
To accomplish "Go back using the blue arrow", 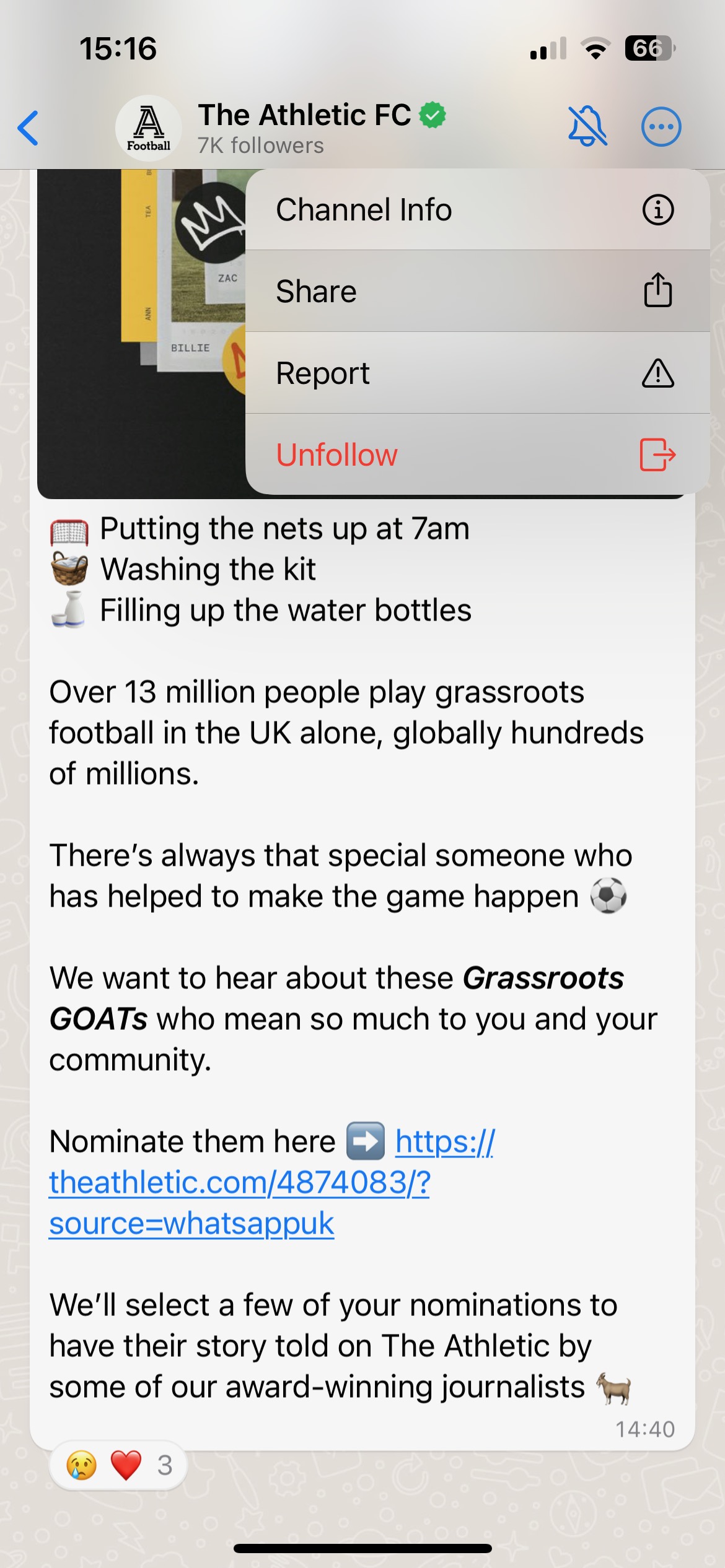I will tap(29, 128).
